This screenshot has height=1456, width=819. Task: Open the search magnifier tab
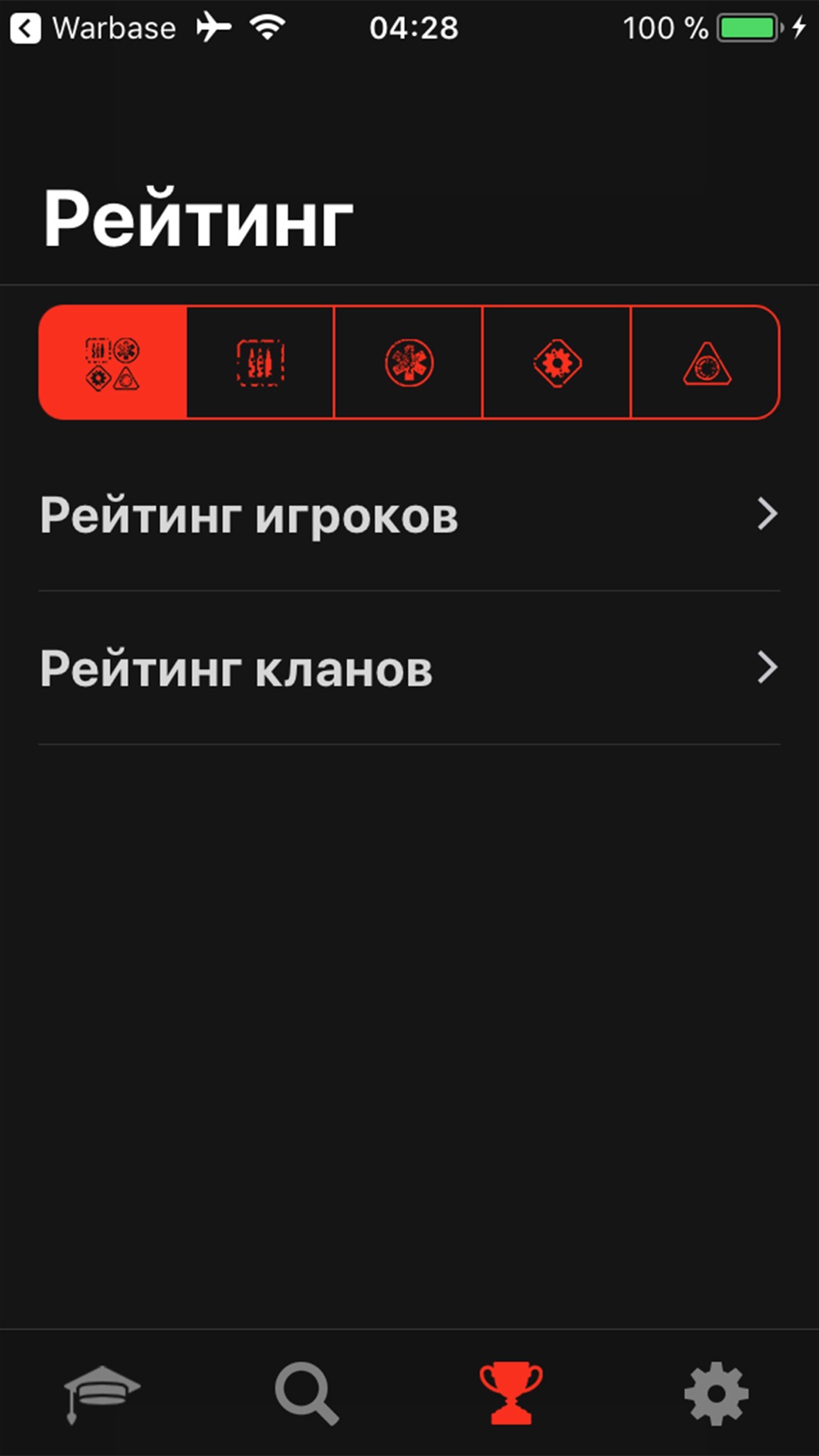pos(307,1393)
